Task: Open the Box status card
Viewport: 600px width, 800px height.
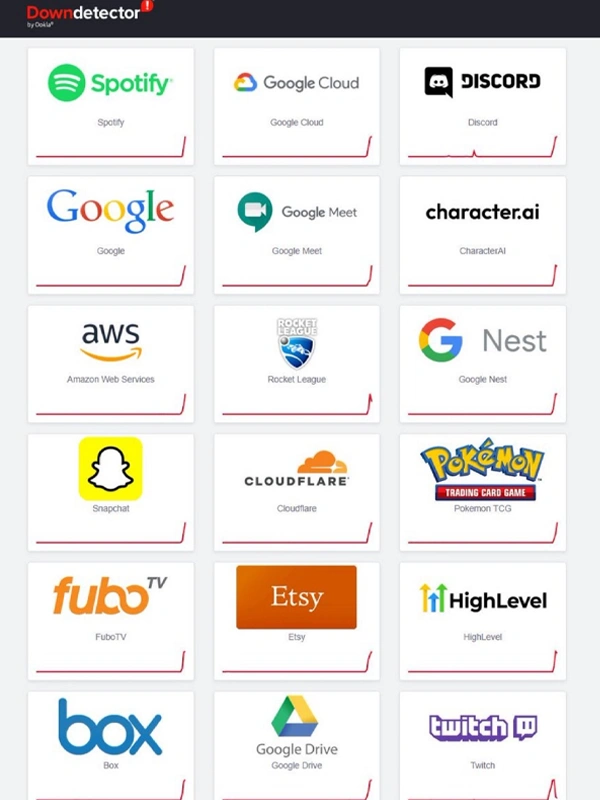Action: (x=111, y=745)
